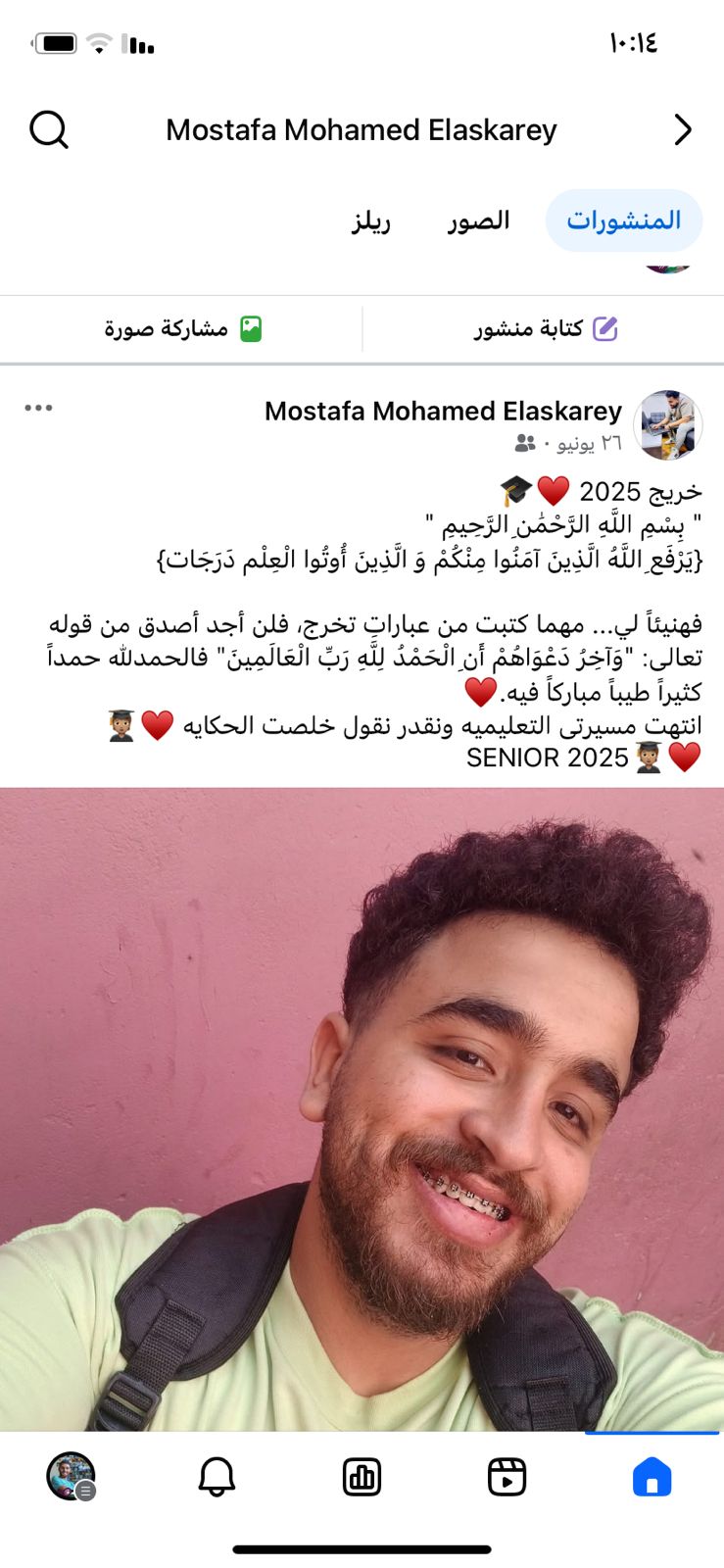Tap كتابة منشور to write a post

point(545,329)
